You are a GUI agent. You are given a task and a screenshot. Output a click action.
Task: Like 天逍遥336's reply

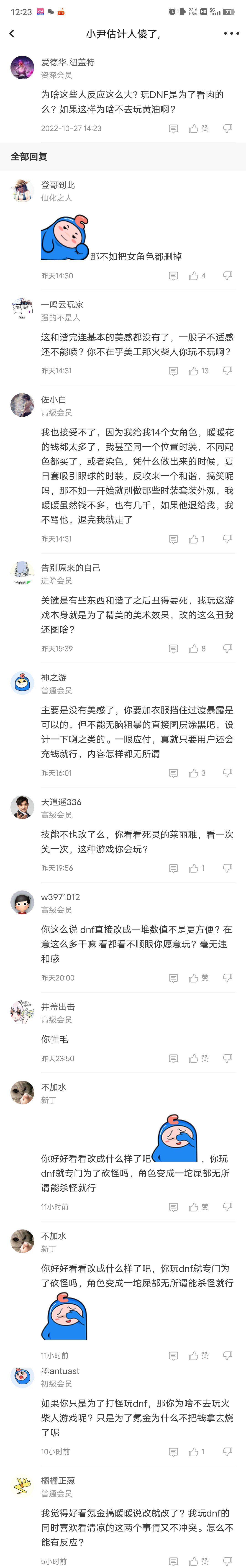point(194,867)
